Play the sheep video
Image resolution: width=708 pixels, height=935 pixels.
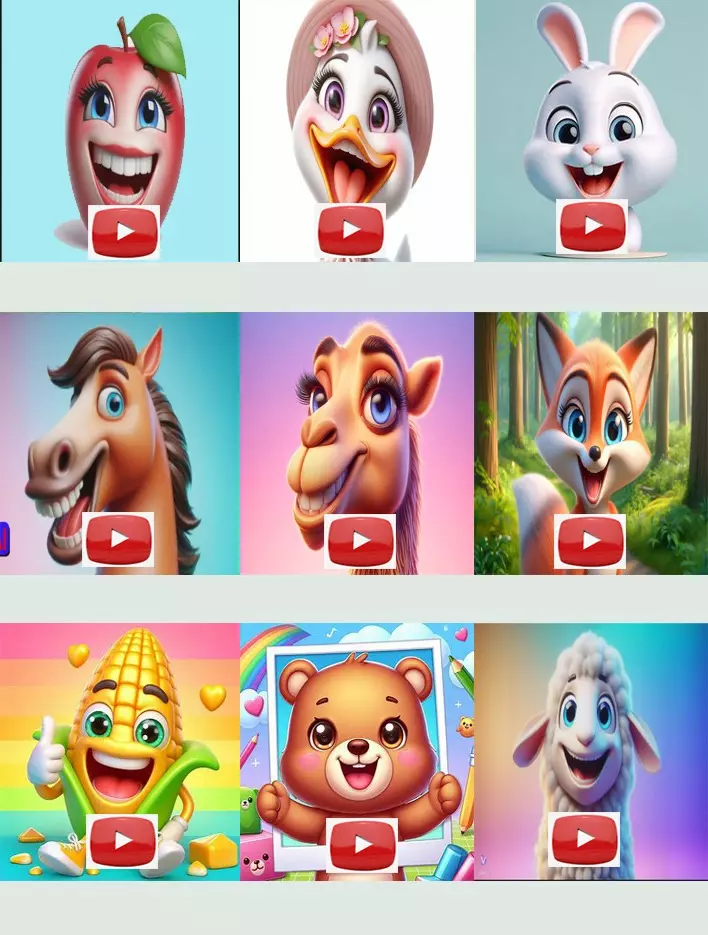[x=584, y=840]
